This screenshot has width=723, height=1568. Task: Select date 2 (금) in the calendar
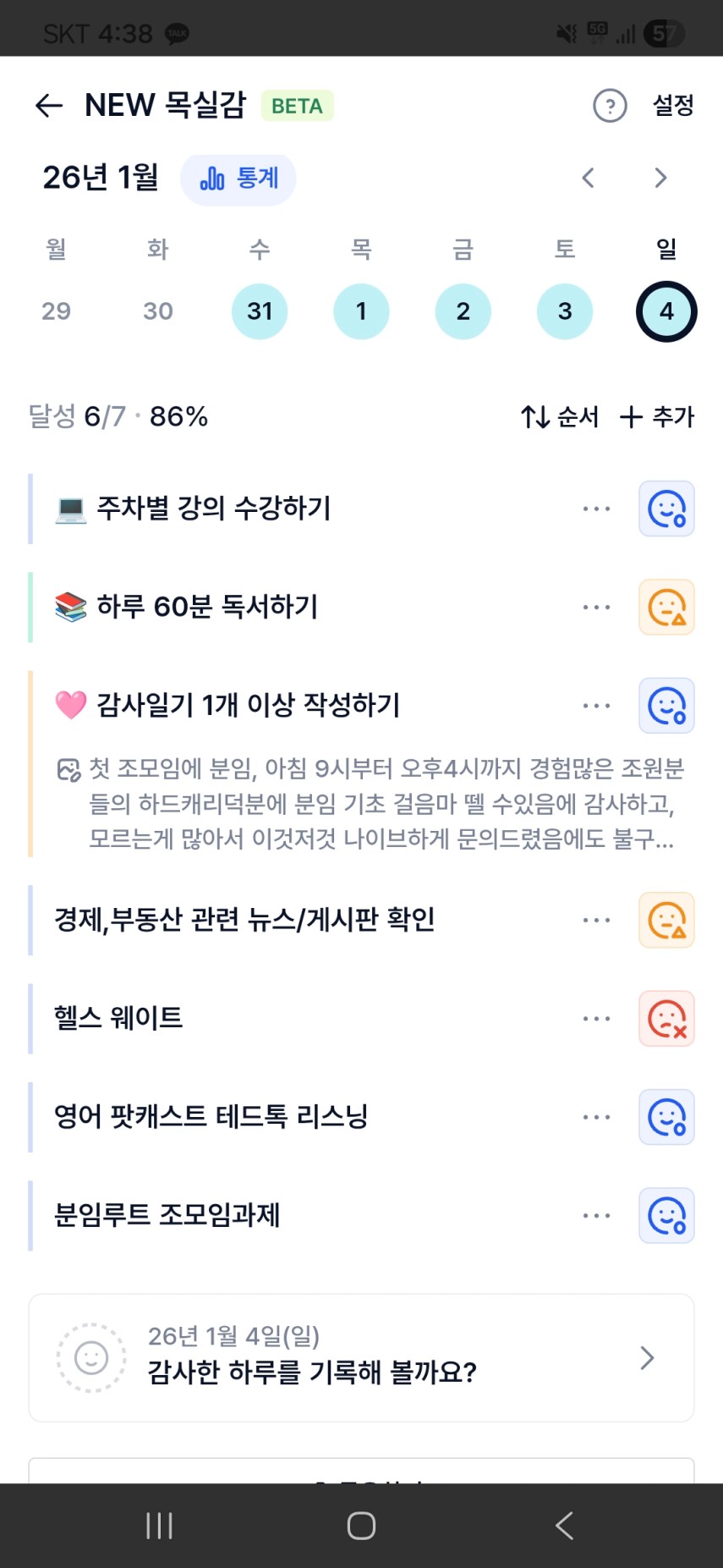(463, 311)
